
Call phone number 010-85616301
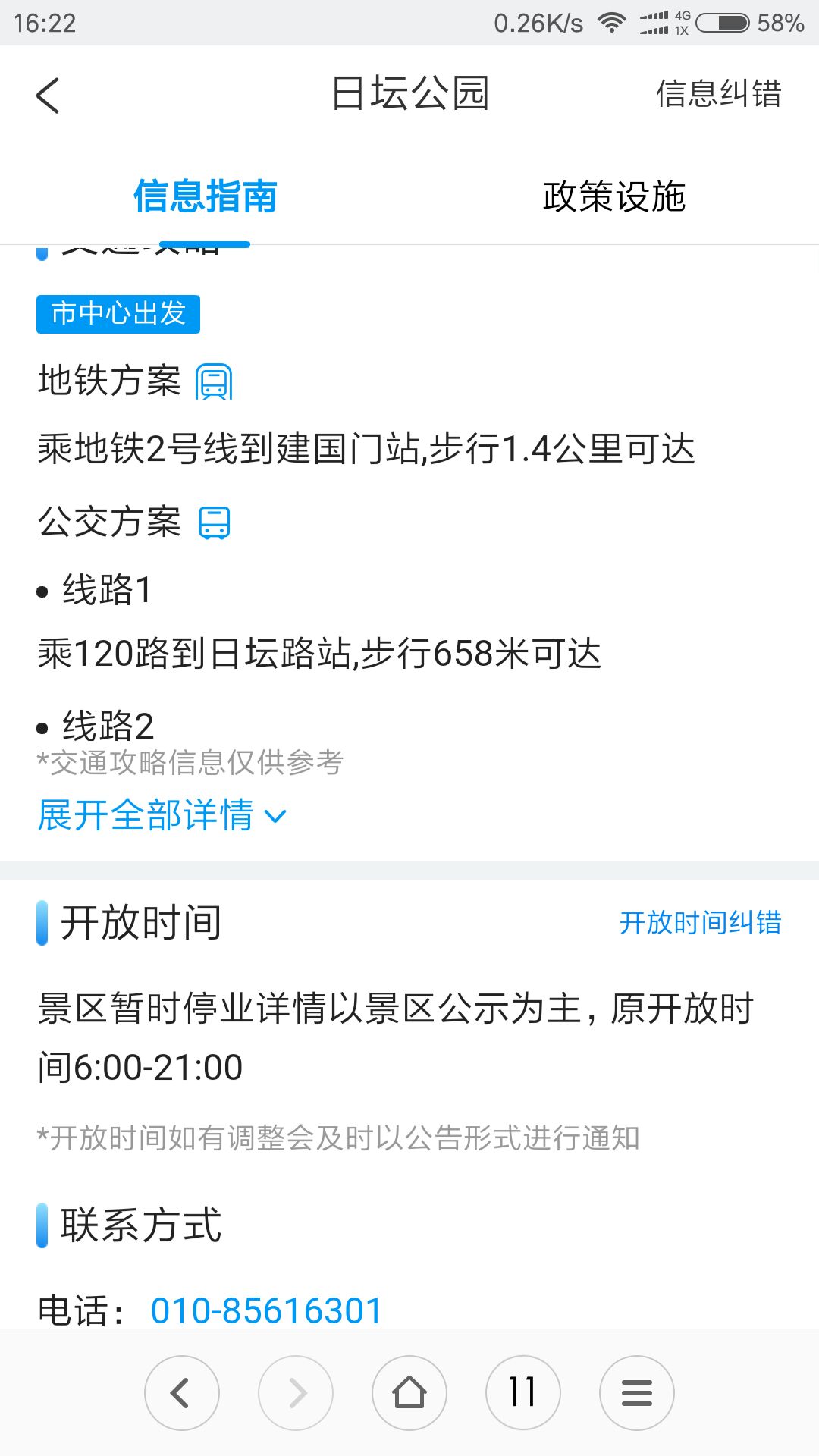pos(267,1310)
